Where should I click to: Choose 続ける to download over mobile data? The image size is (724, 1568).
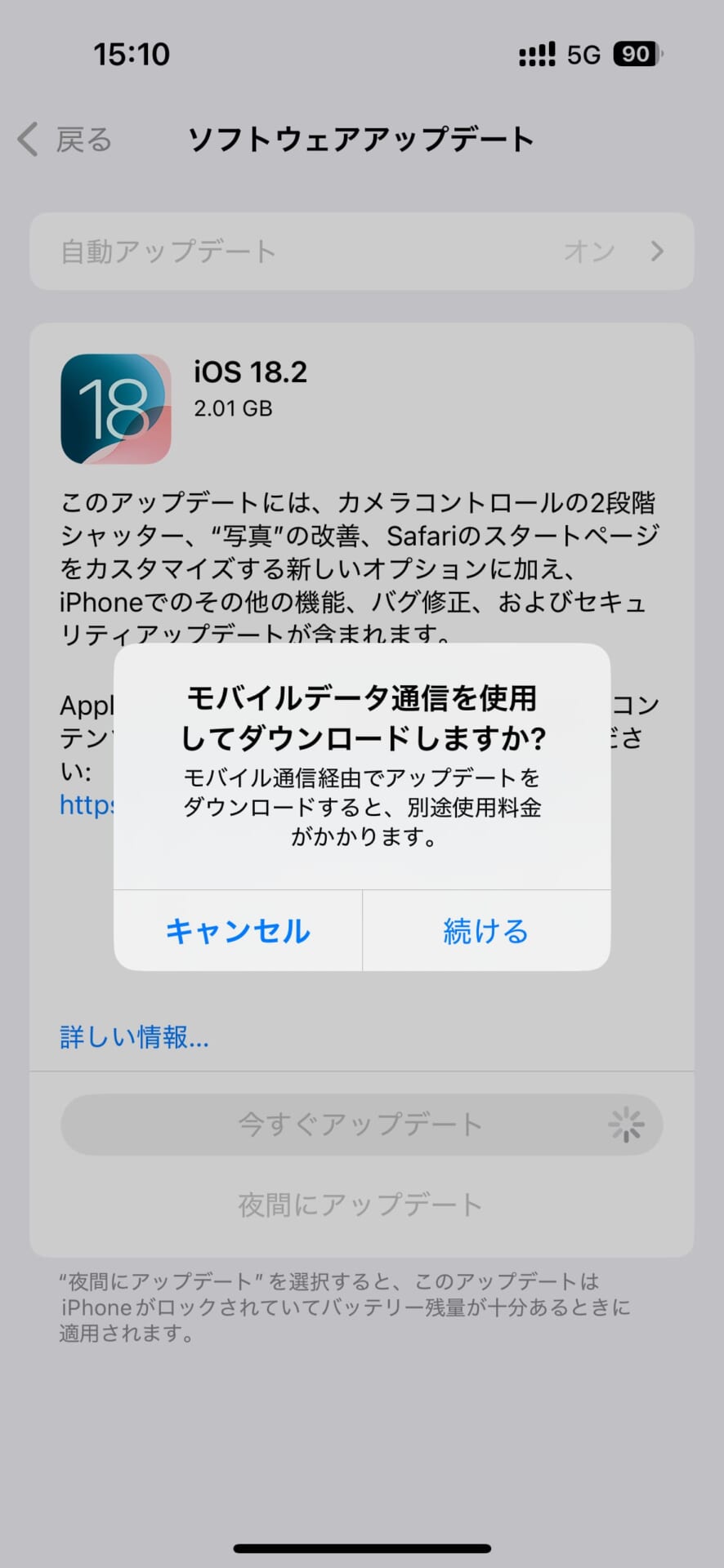click(x=486, y=931)
